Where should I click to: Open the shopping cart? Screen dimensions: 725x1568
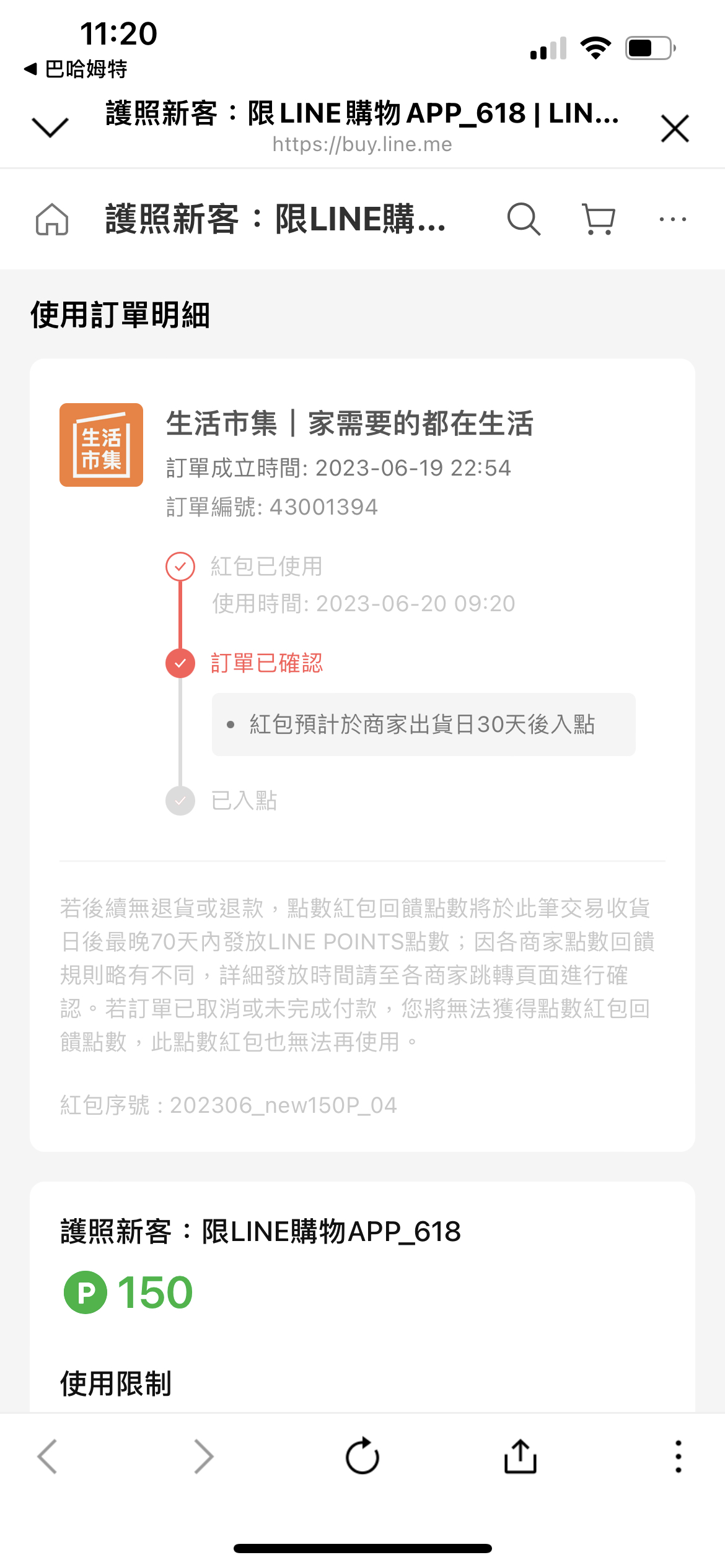point(599,219)
